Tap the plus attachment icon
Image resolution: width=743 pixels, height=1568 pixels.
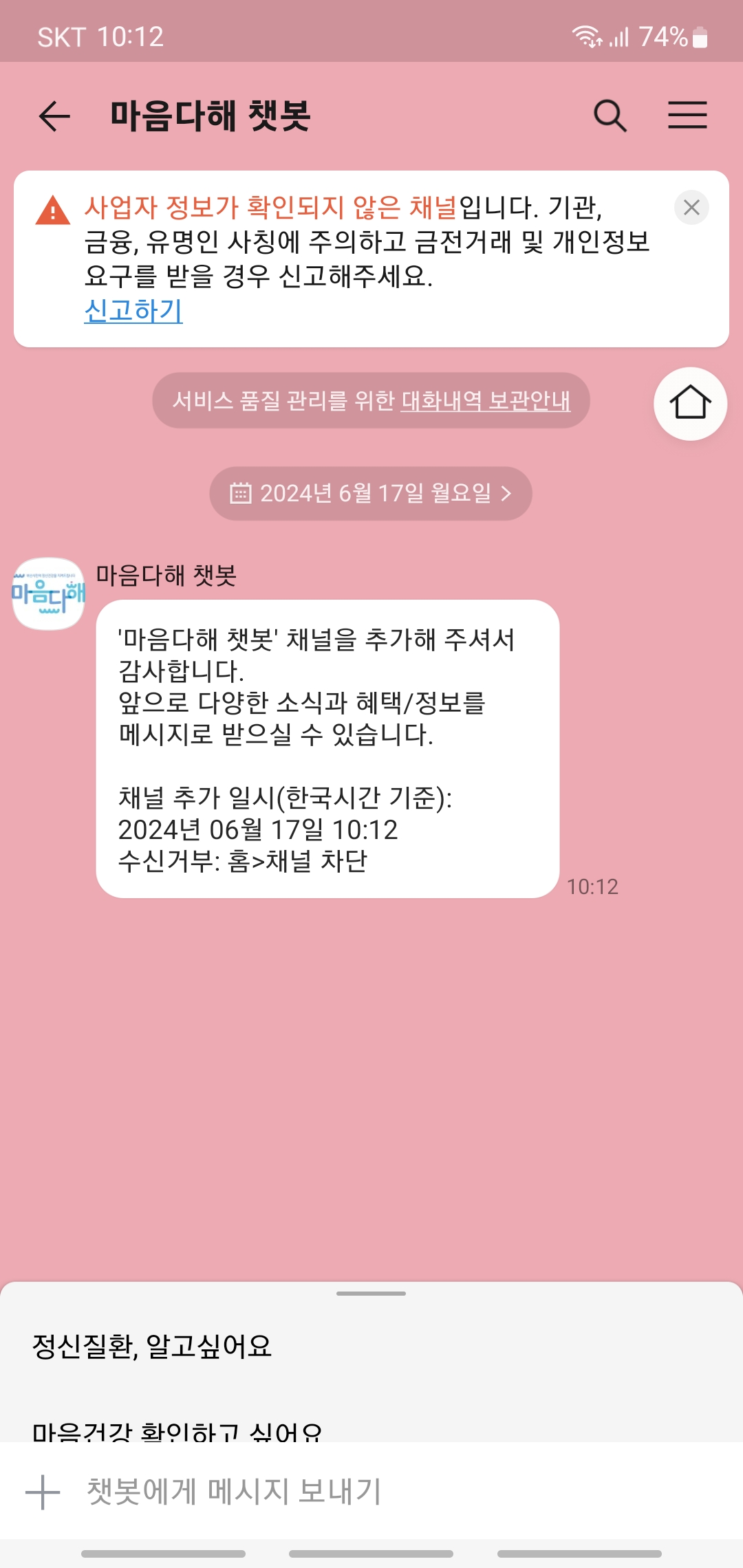point(43,1492)
